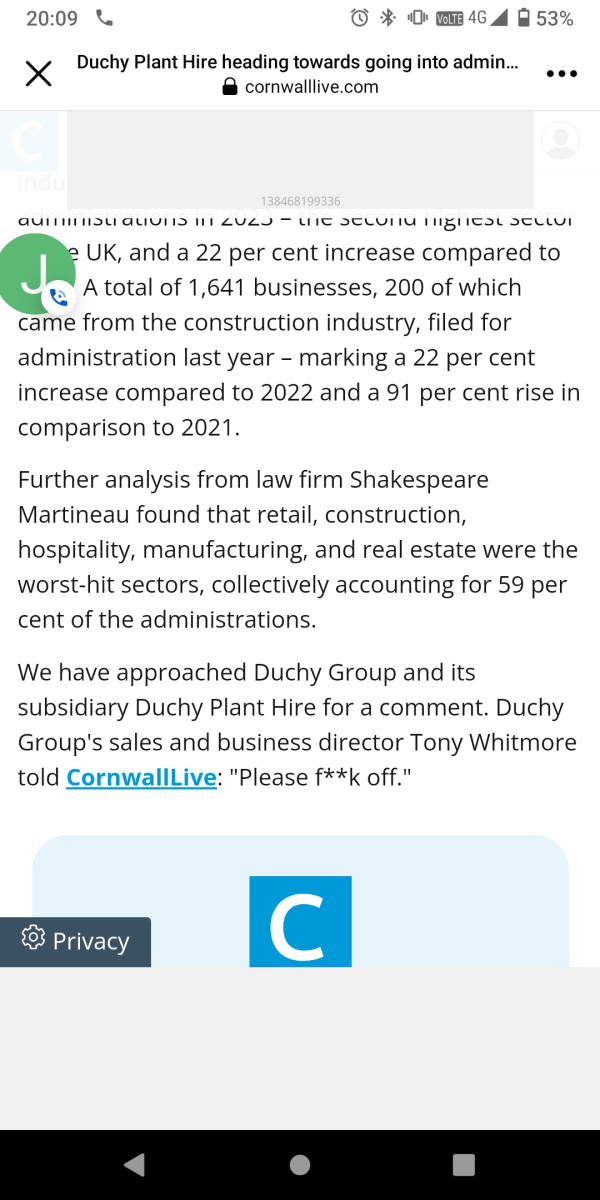This screenshot has width=600, height=1200.
Task: Go back with system navigation
Action: [x=134, y=1164]
